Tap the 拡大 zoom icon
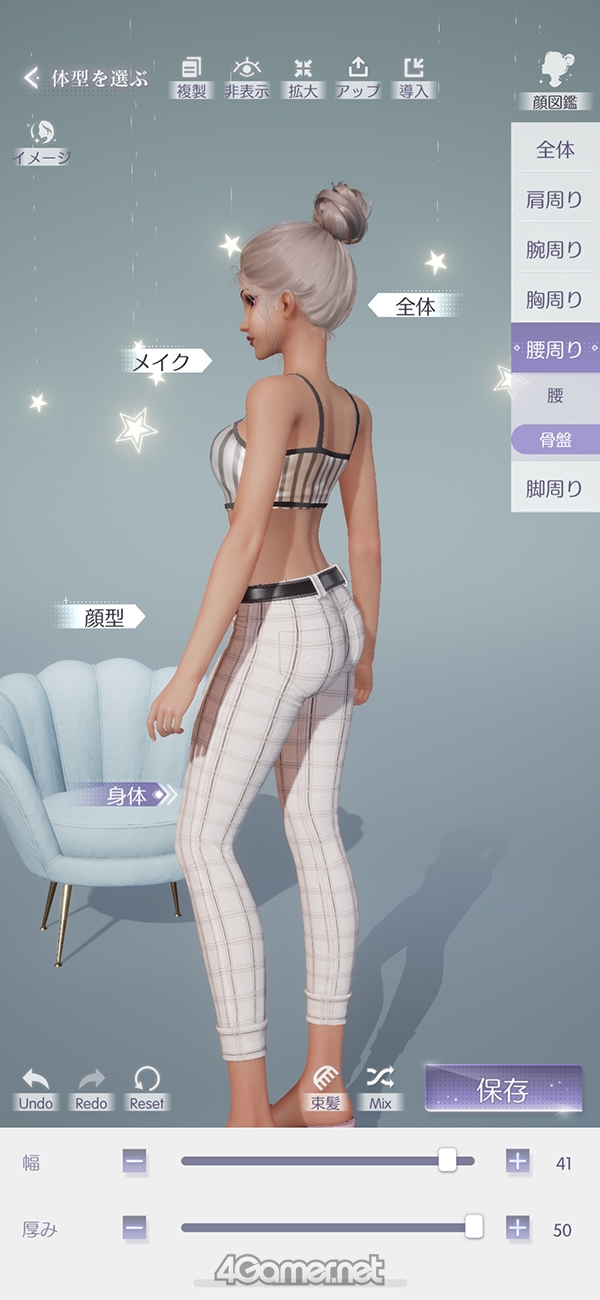The image size is (600, 1300). click(302, 77)
